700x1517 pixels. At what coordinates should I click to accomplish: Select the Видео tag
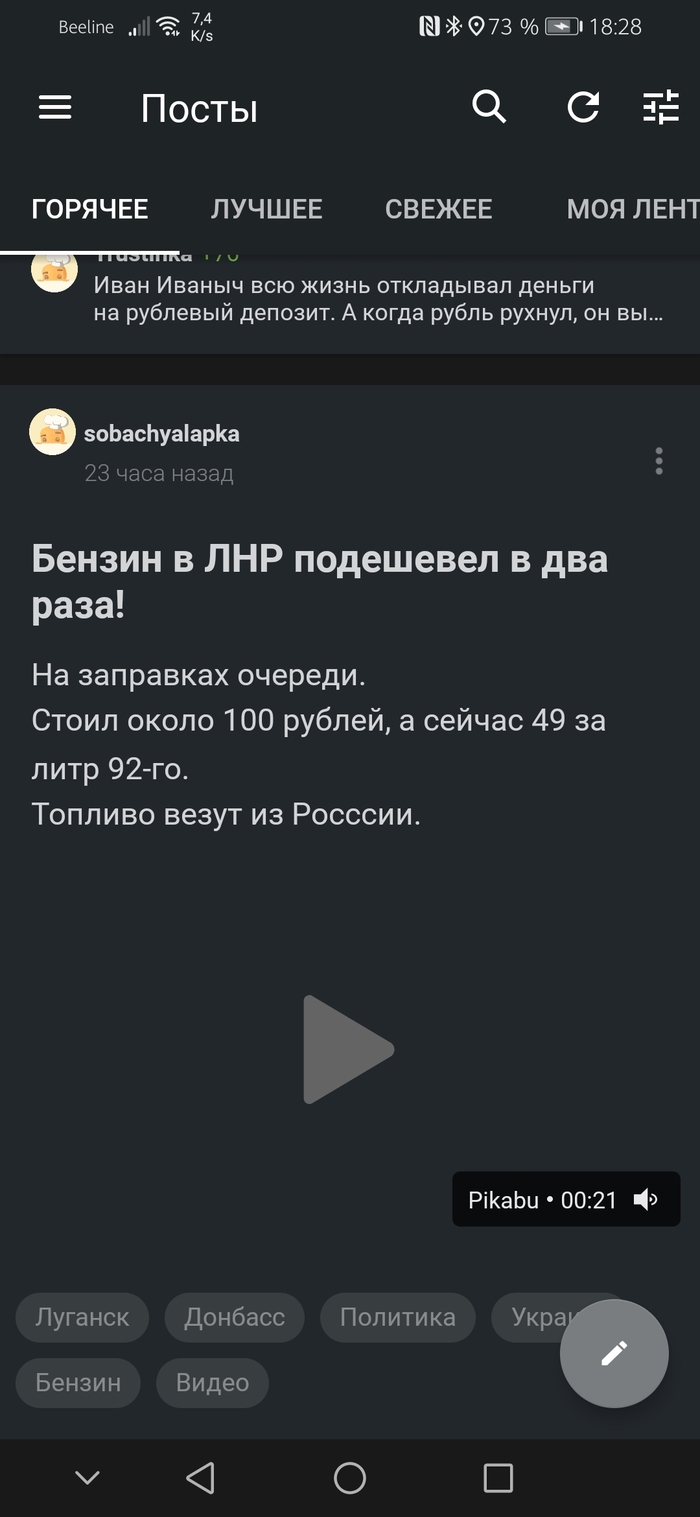point(212,1382)
